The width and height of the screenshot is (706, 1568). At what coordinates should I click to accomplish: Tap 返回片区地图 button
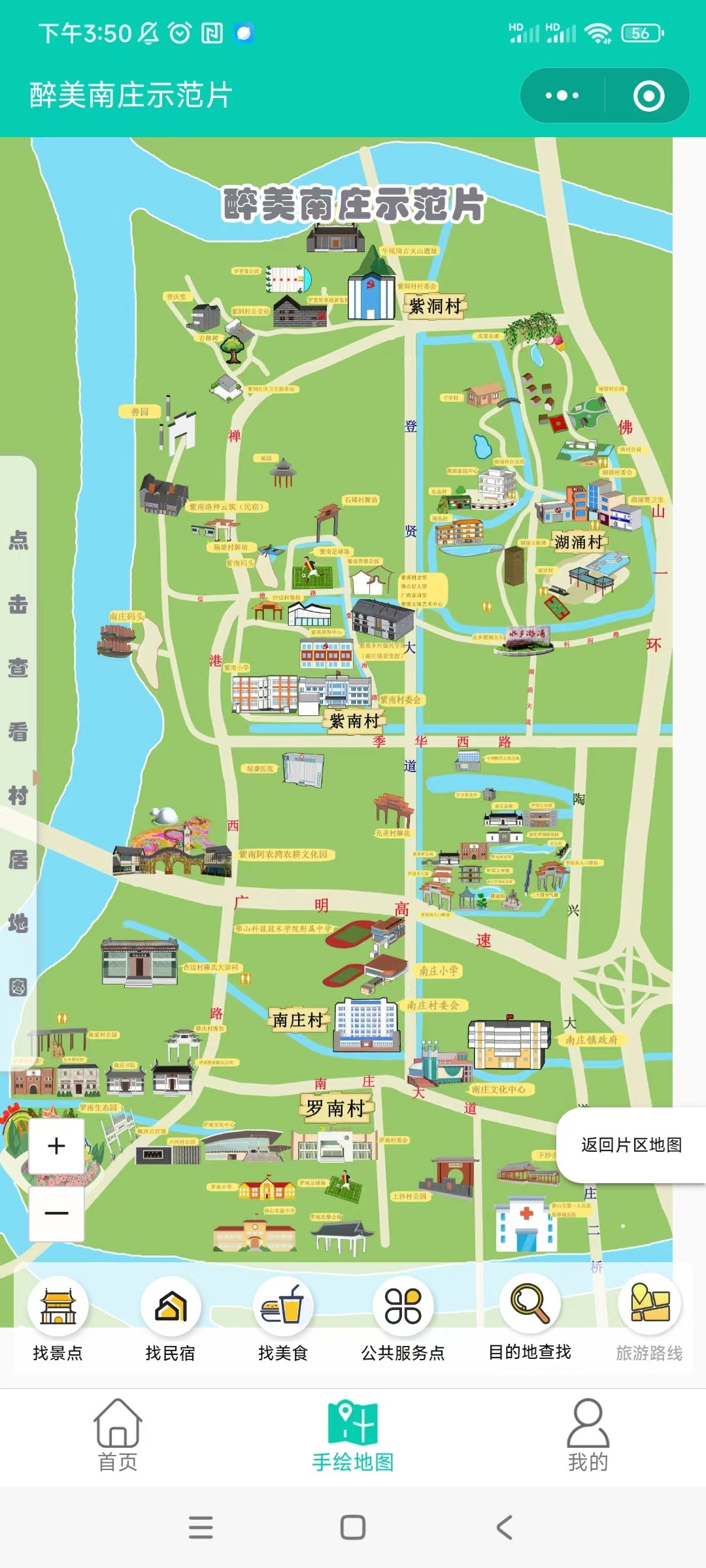pyautogui.click(x=631, y=1145)
